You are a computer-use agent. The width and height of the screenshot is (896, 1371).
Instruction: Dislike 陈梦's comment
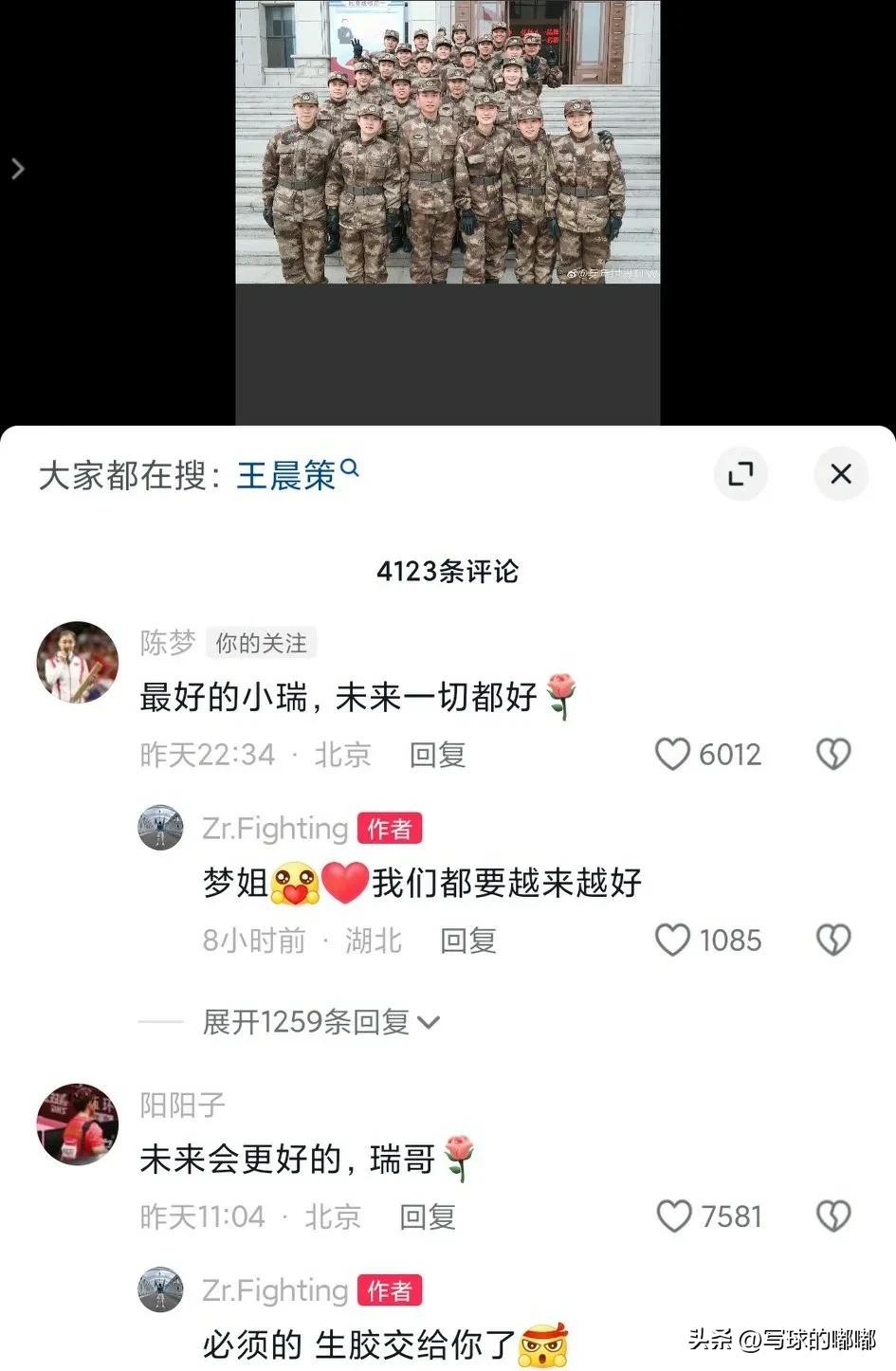833,755
